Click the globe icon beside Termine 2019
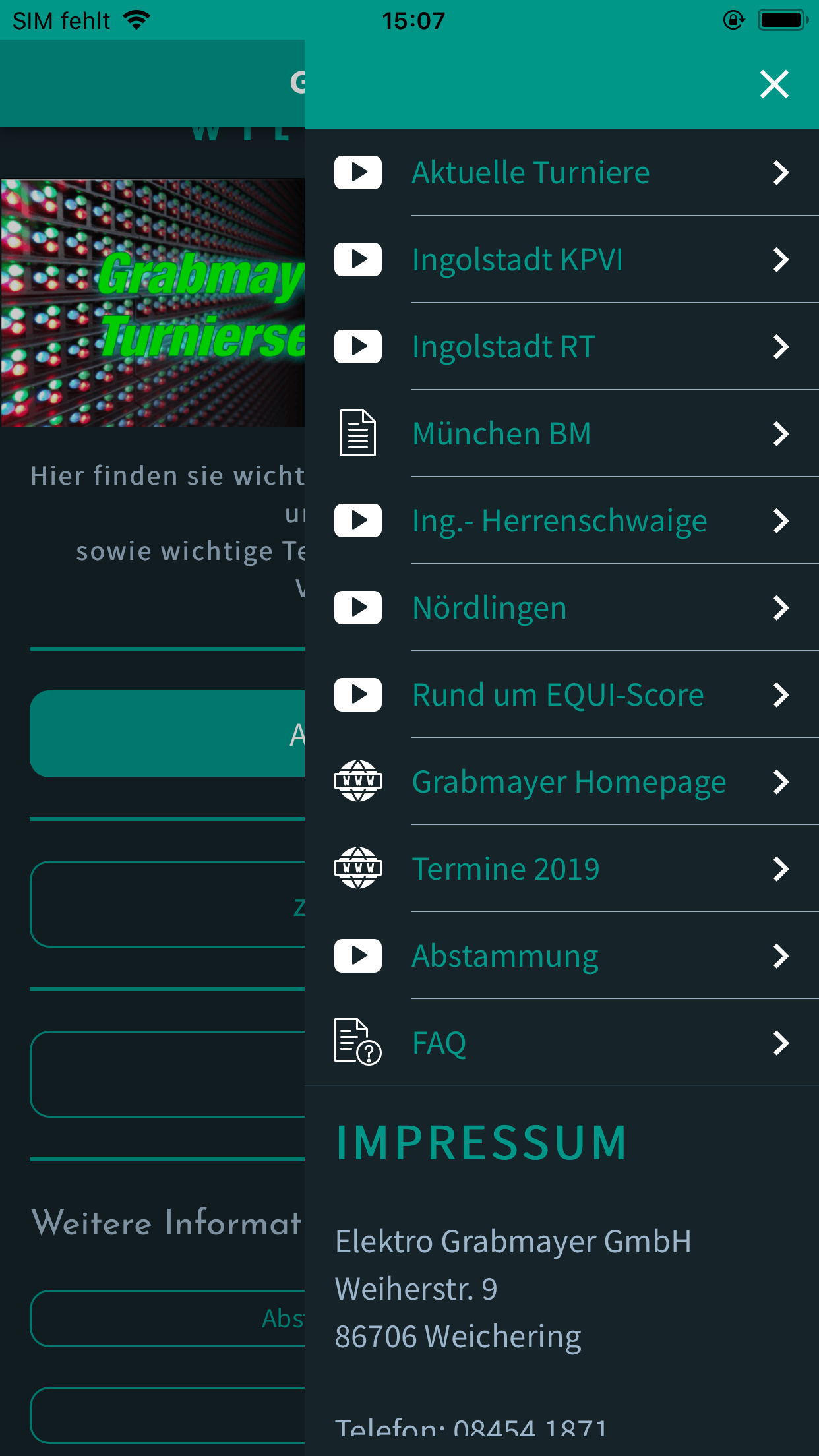Viewport: 819px width, 1456px height. click(358, 868)
